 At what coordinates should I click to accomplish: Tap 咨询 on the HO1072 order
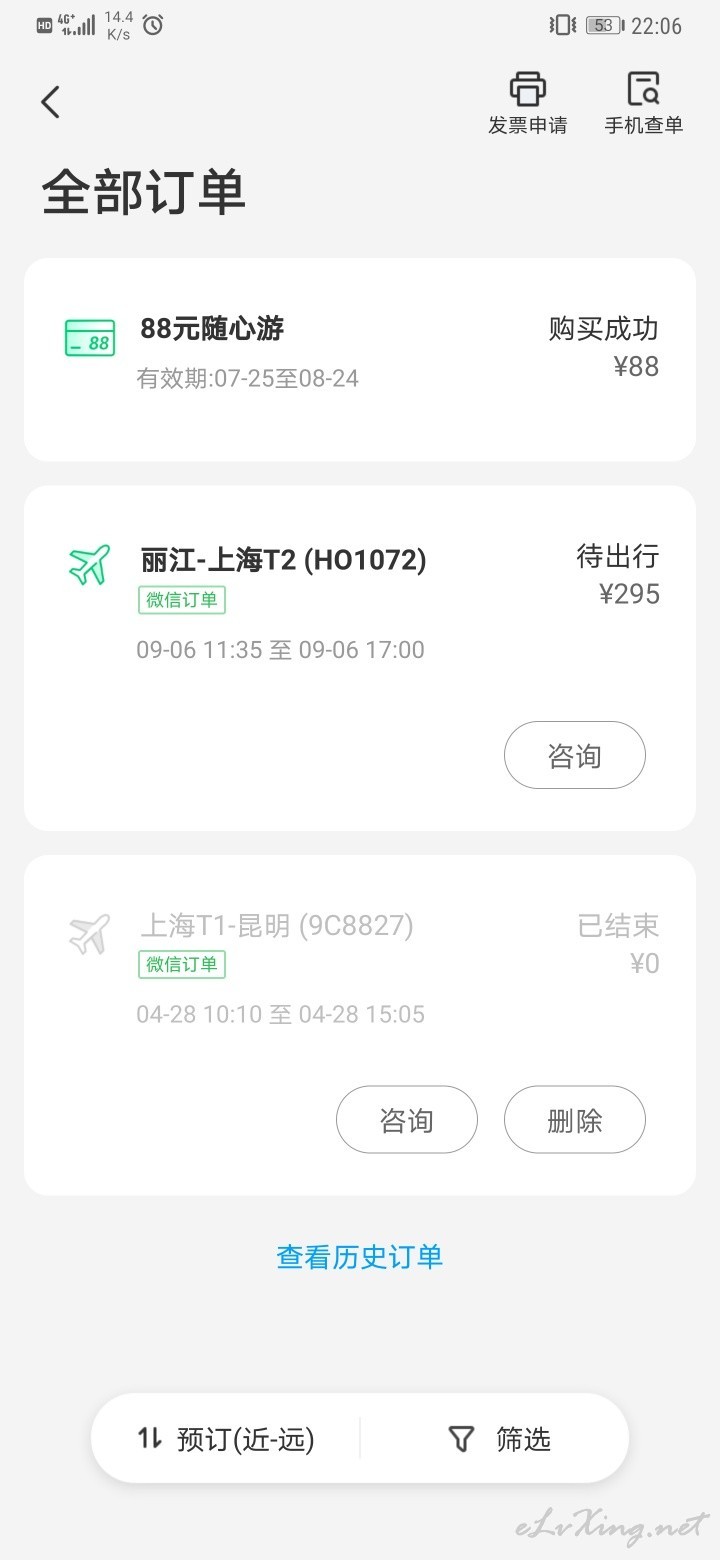[x=575, y=756]
